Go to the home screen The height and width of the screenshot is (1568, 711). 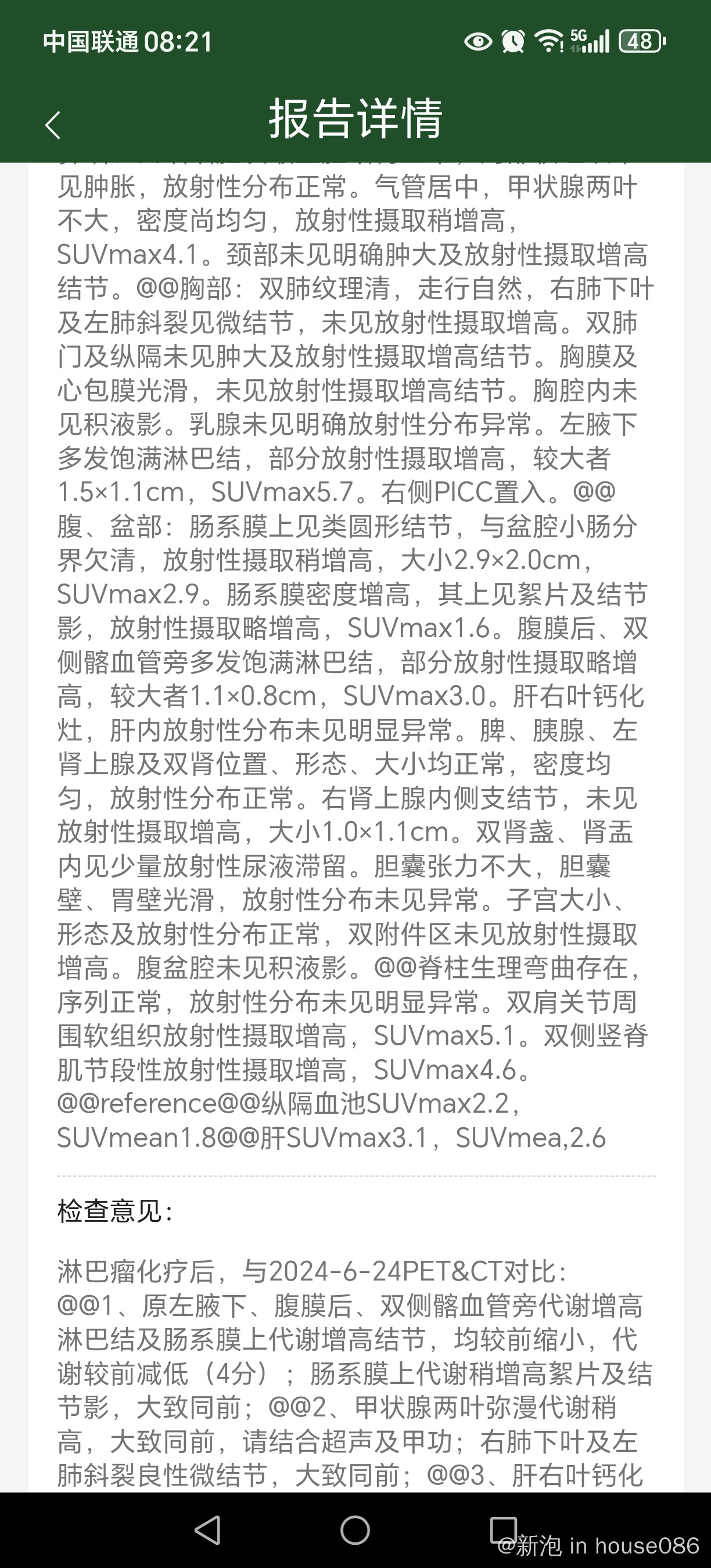pyautogui.click(x=355, y=1530)
